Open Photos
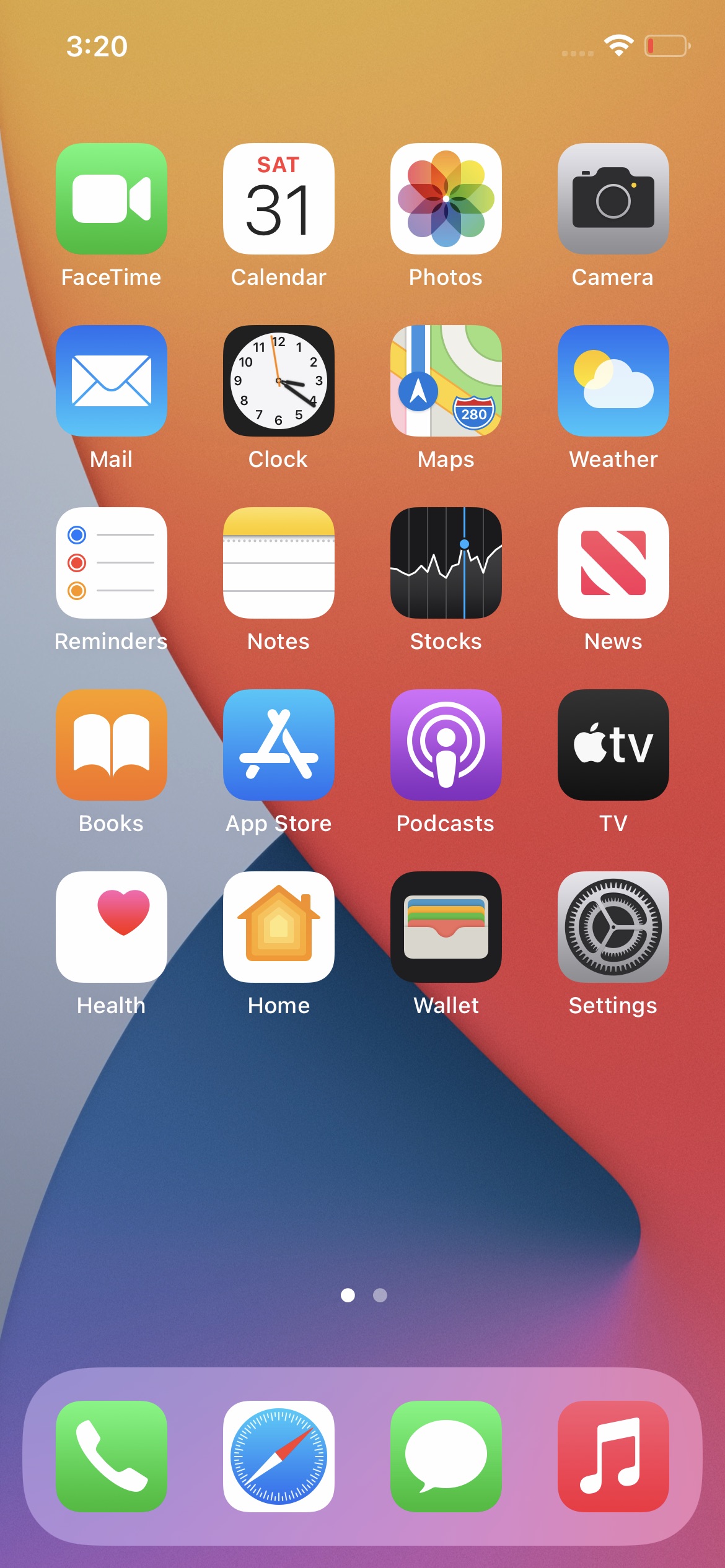The image size is (725, 1568). 446,199
